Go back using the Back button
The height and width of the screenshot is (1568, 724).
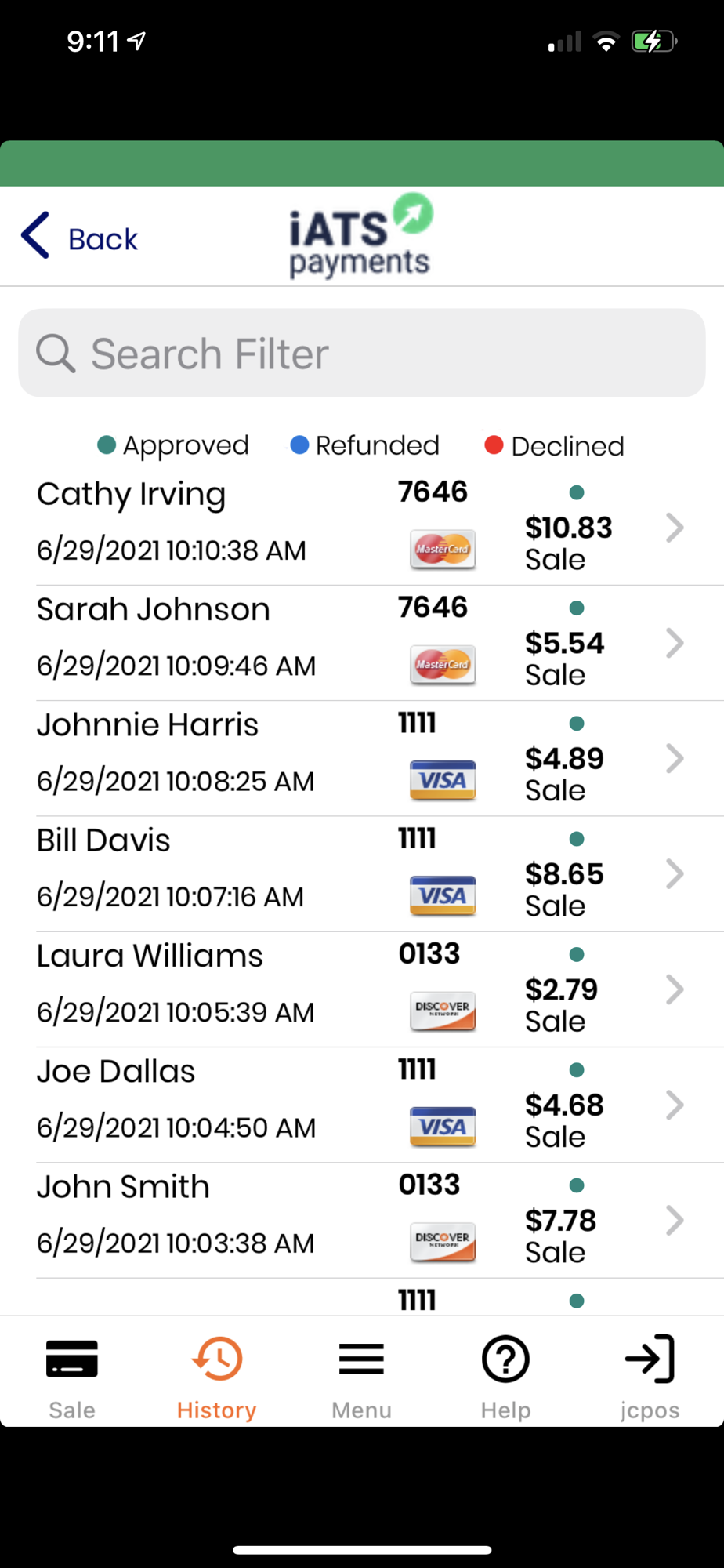(x=79, y=236)
